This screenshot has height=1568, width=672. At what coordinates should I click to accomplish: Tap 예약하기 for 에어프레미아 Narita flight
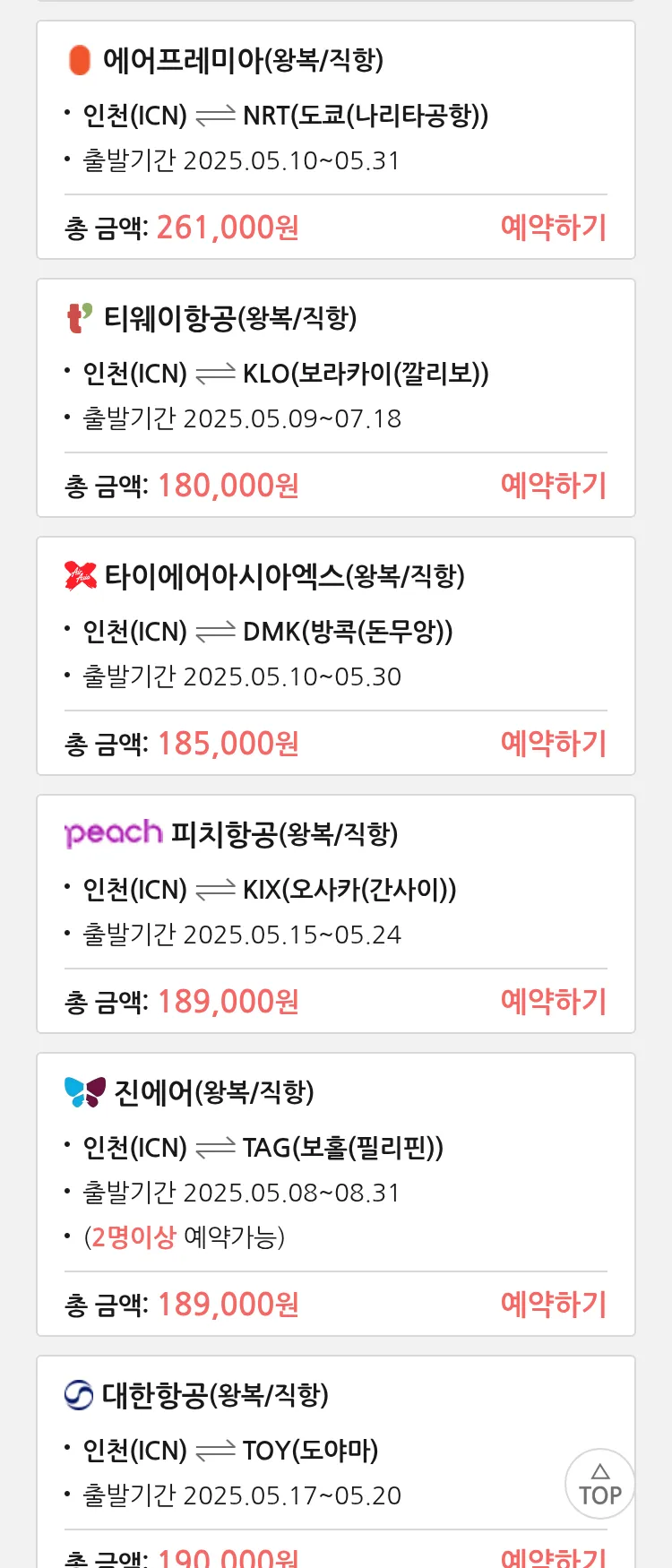tap(553, 228)
